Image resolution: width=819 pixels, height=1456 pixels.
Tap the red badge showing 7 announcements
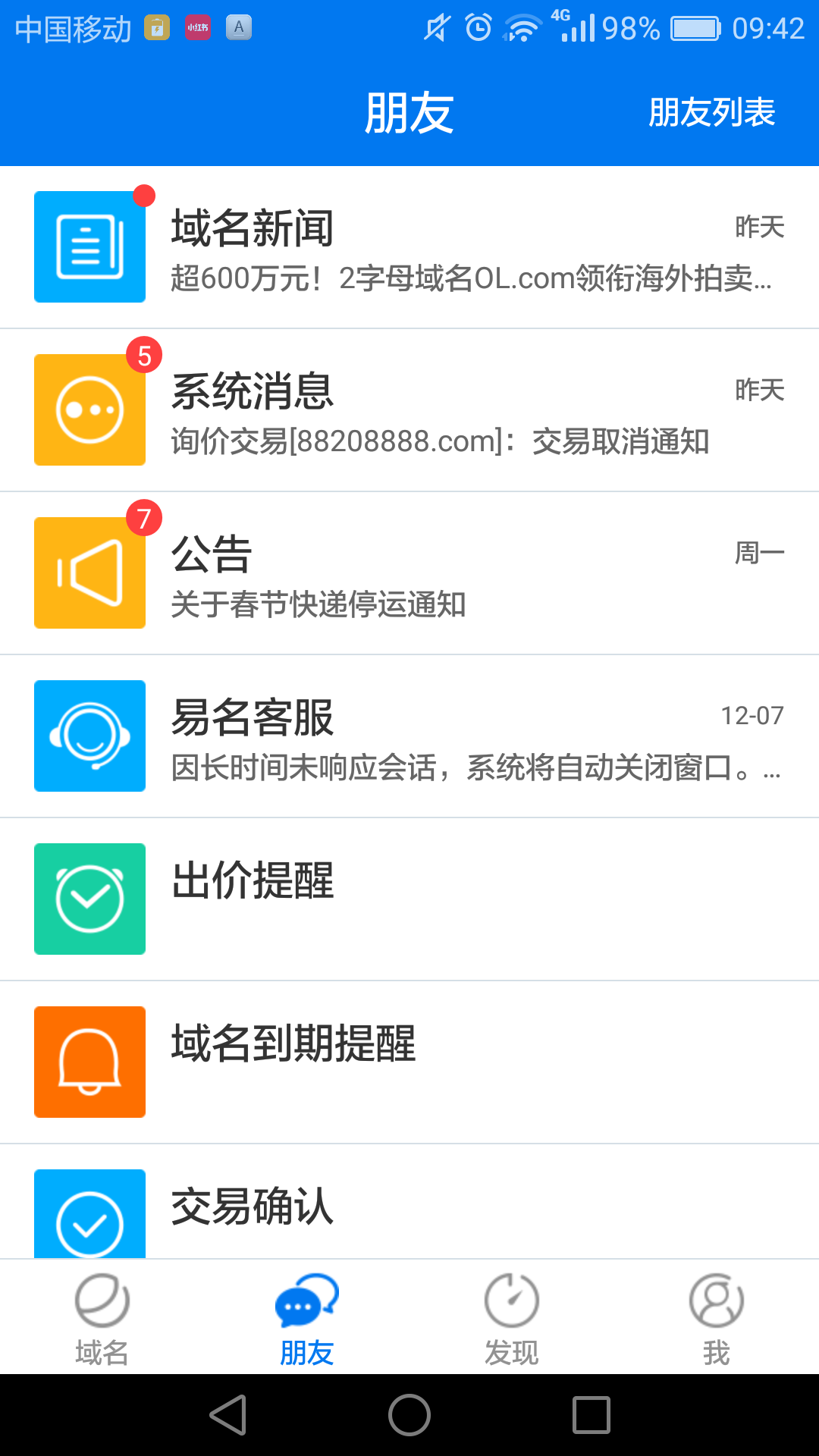144,518
